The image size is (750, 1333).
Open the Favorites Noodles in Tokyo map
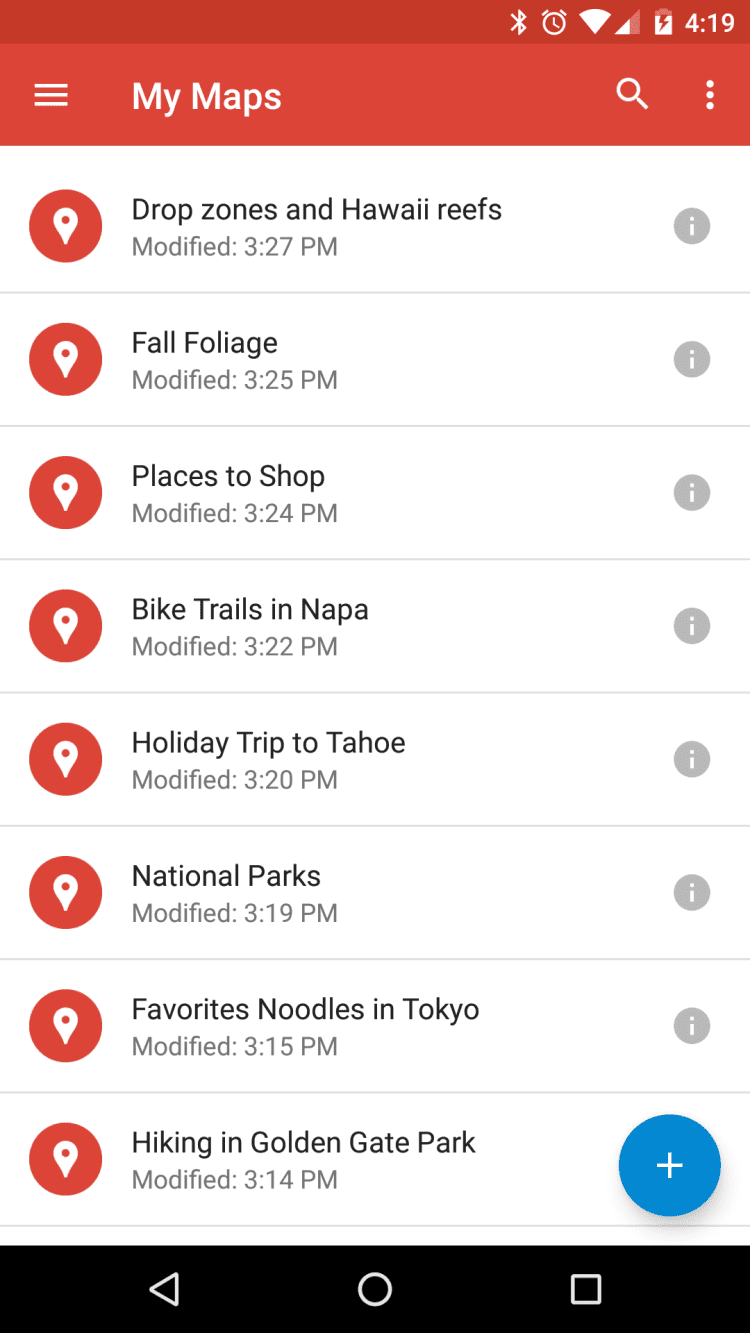pos(305,1025)
